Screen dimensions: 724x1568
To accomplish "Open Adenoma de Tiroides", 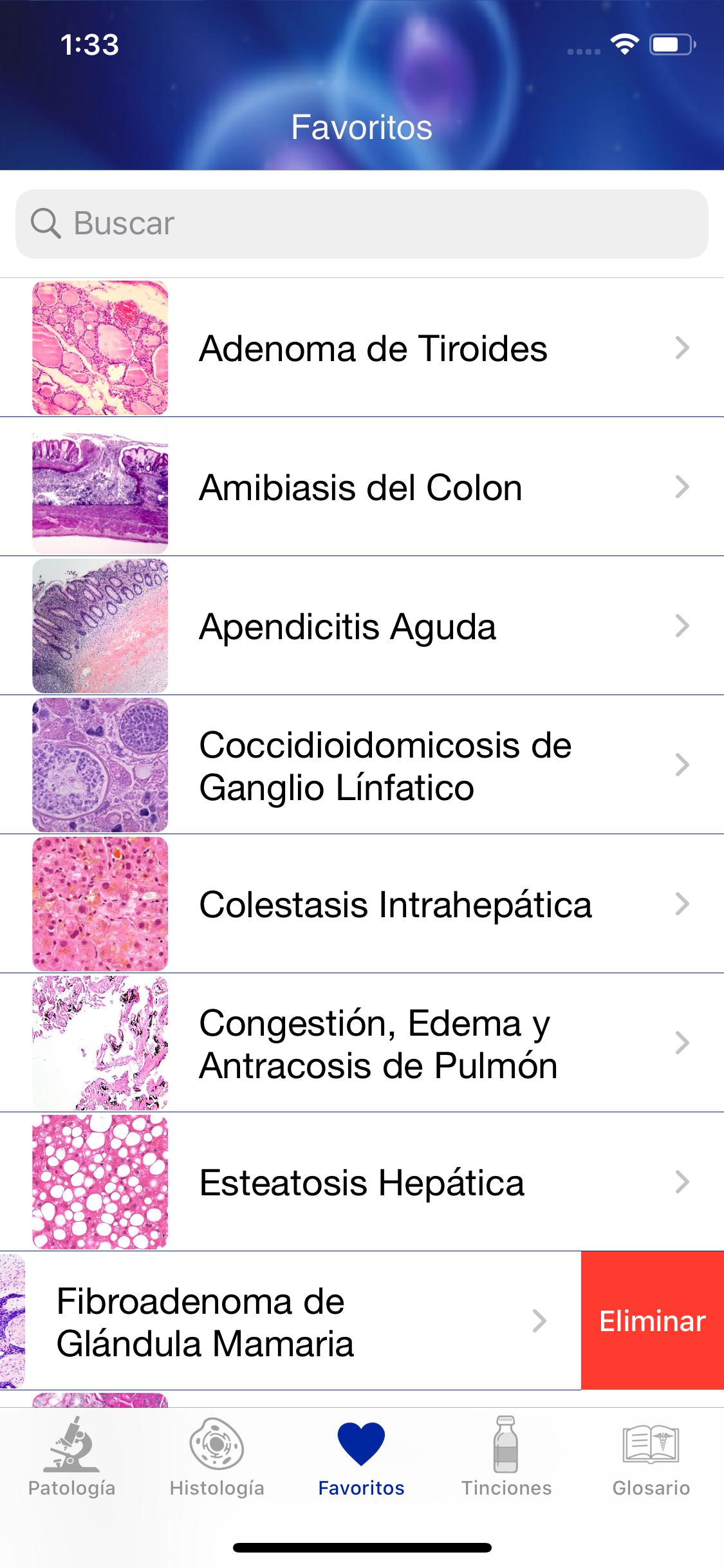I will pos(373,348).
